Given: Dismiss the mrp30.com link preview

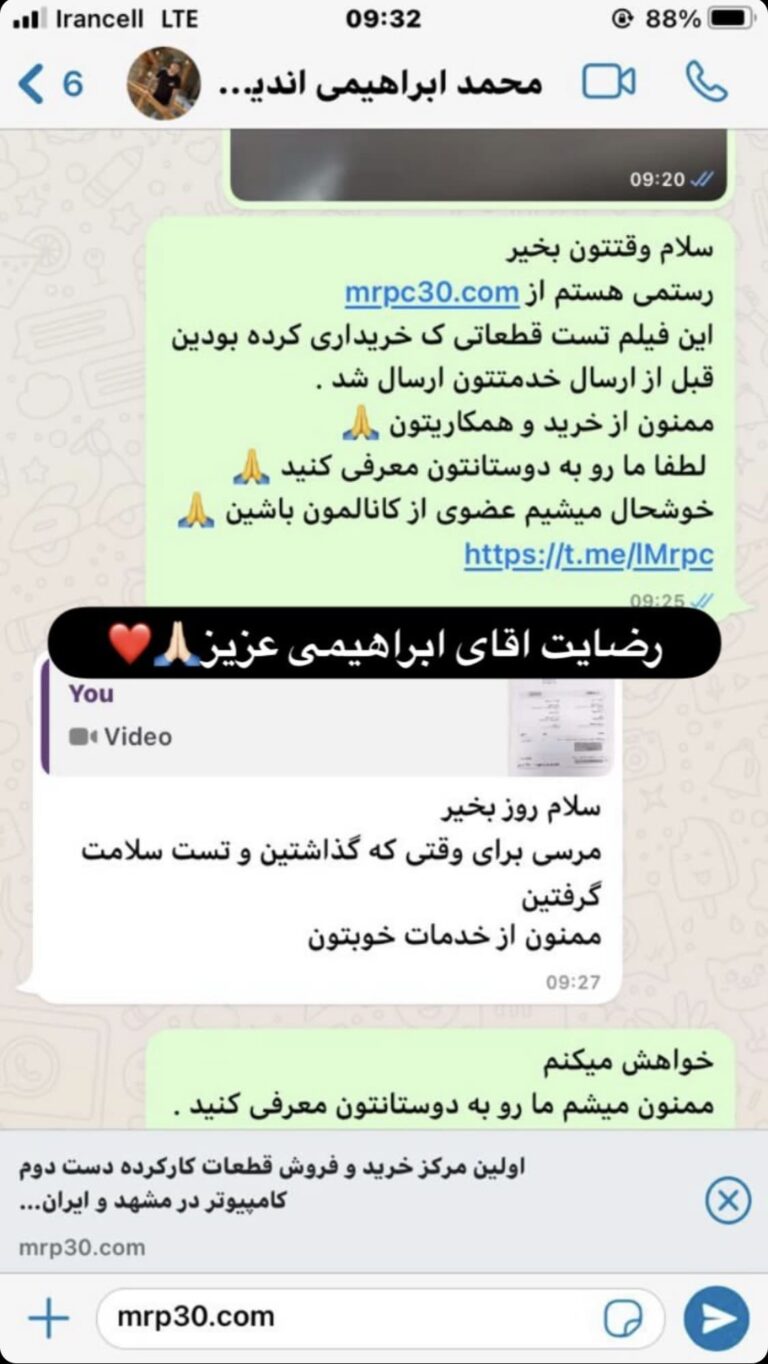Looking at the screenshot, I should [x=727, y=1200].
